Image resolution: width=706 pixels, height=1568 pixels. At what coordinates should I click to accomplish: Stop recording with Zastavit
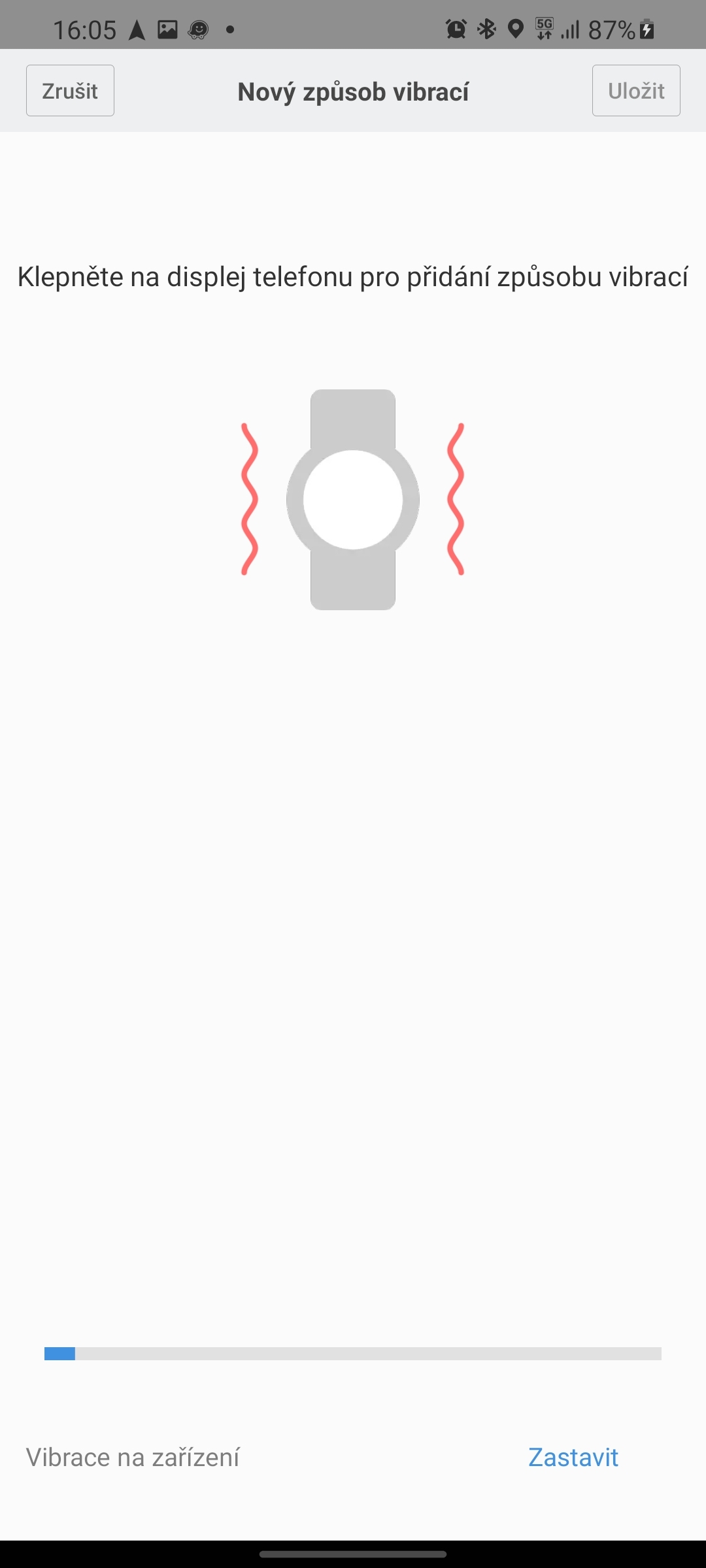[573, 1458]
